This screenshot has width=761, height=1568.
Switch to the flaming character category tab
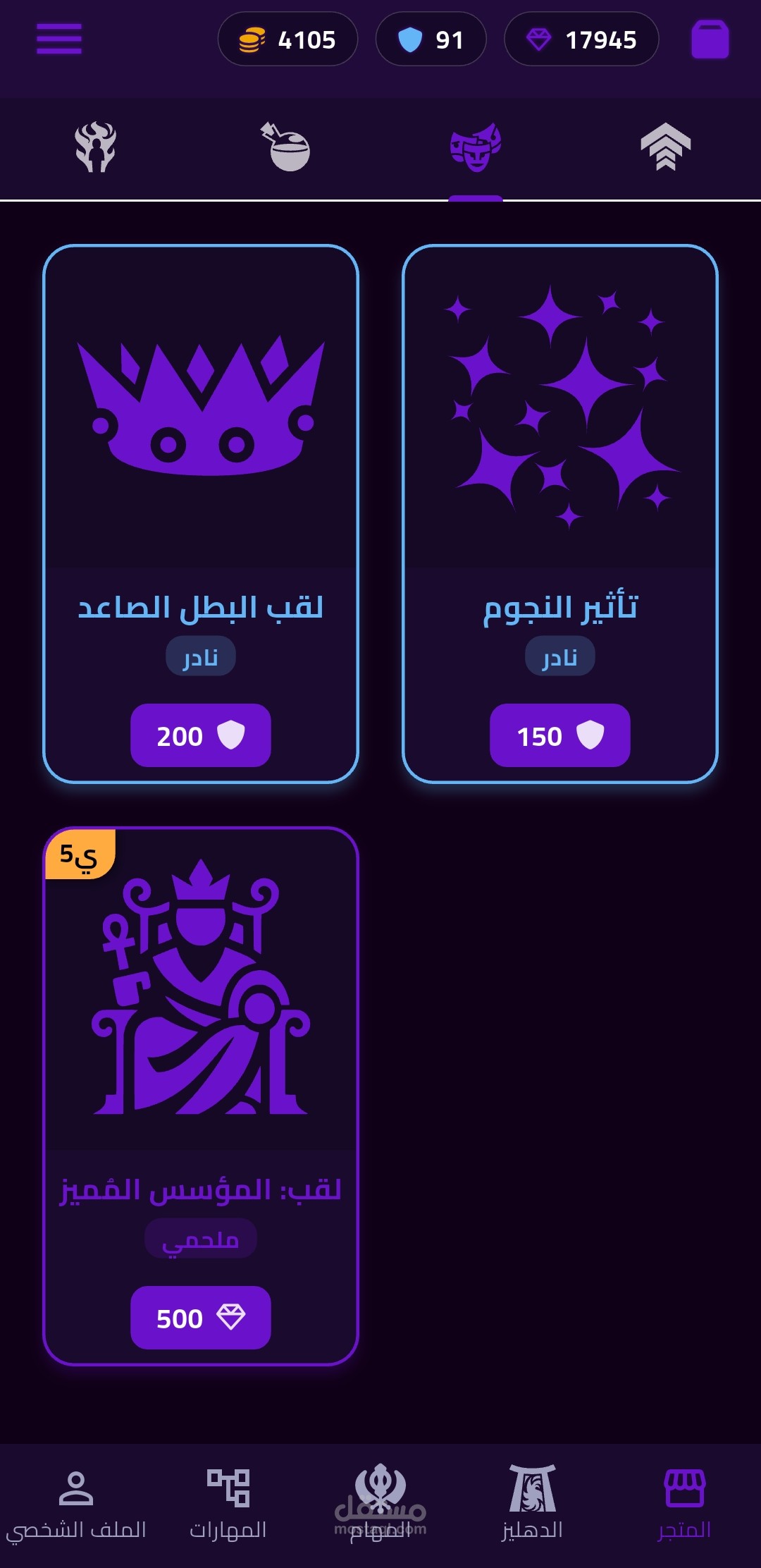tap(96, 147)
